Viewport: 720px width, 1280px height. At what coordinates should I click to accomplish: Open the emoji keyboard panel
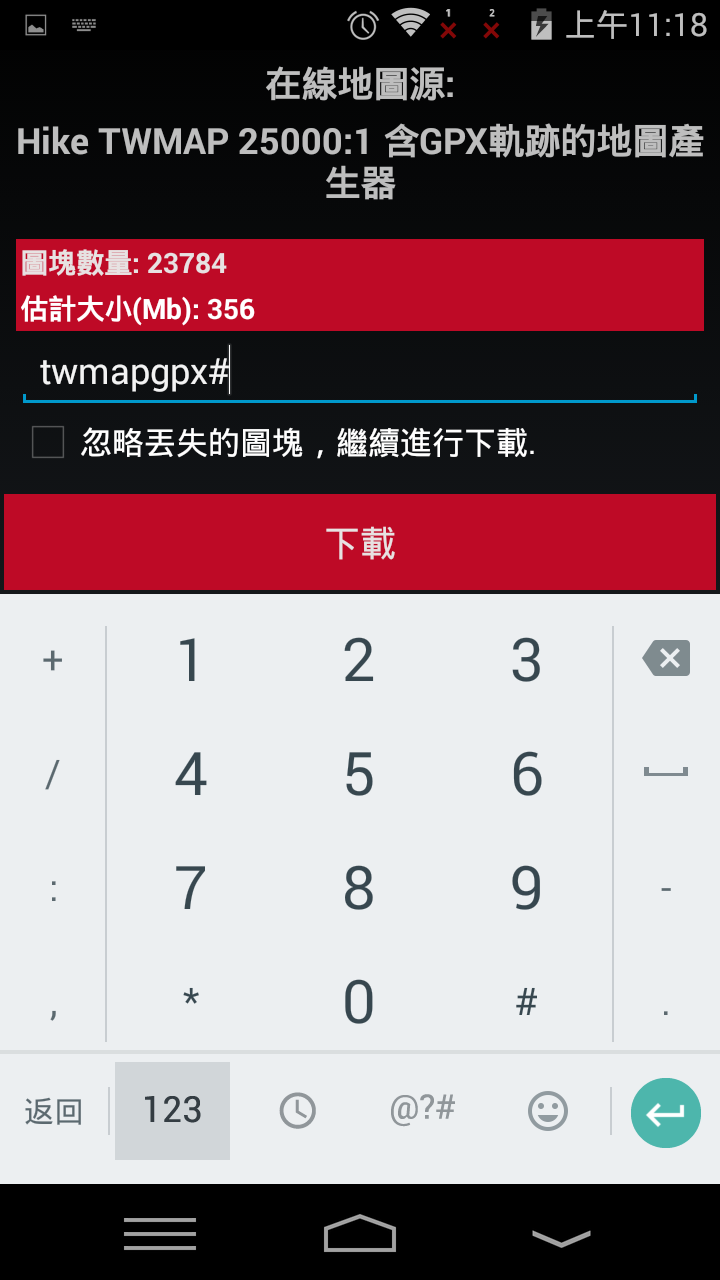click(547, 1110)
